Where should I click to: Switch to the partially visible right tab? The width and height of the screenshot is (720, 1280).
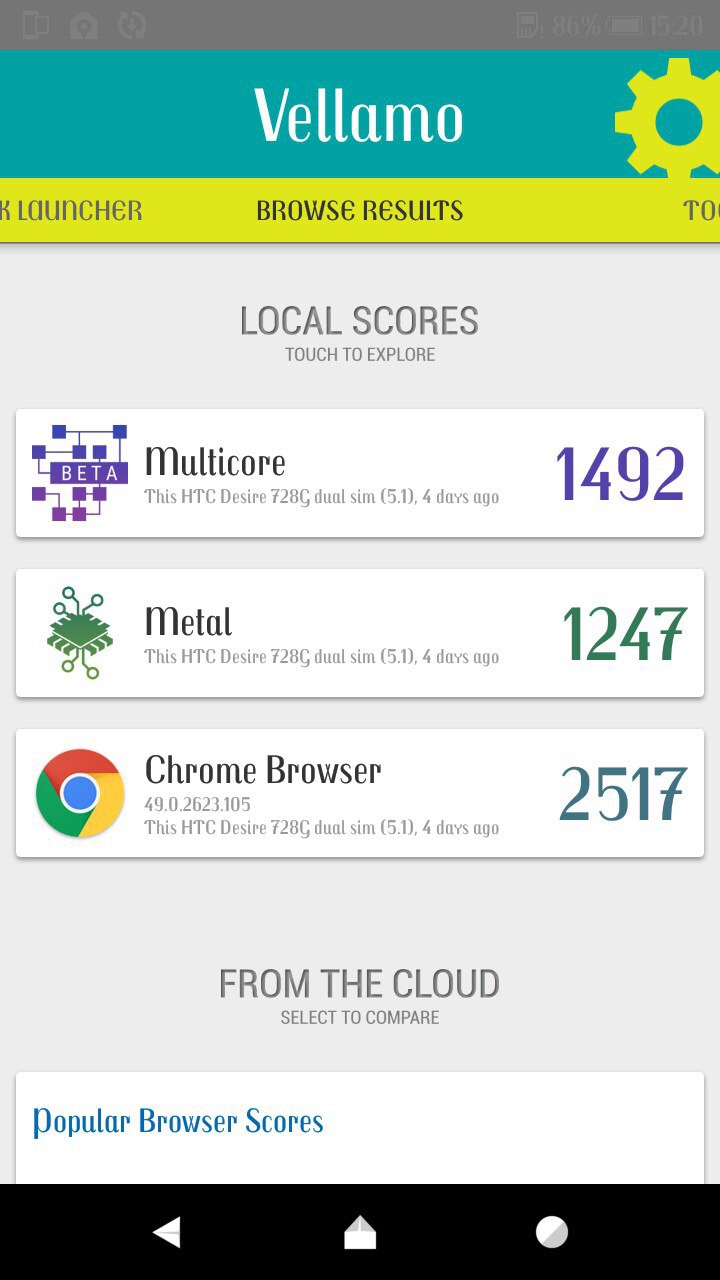tap(701, 211)
